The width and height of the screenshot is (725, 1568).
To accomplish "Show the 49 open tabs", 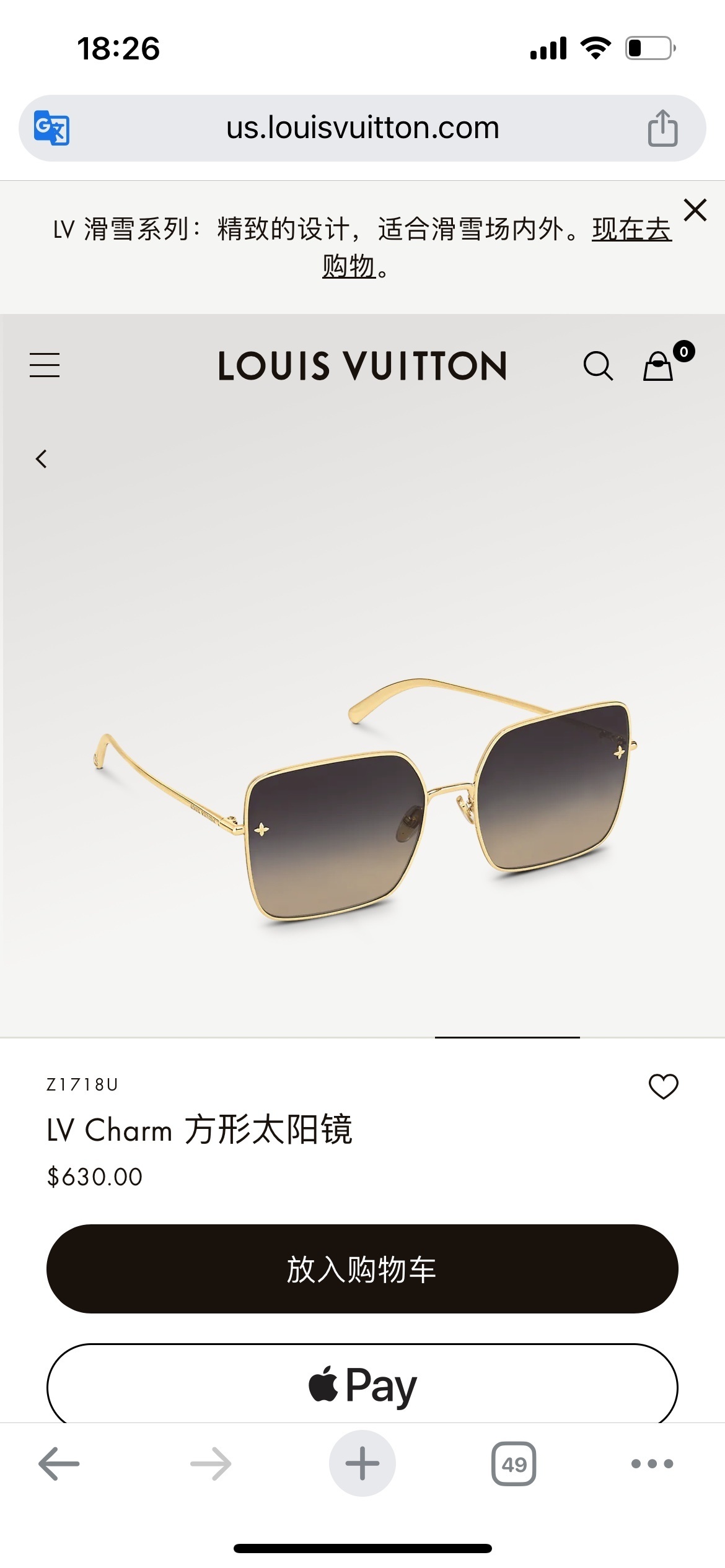I will 514,1464.
